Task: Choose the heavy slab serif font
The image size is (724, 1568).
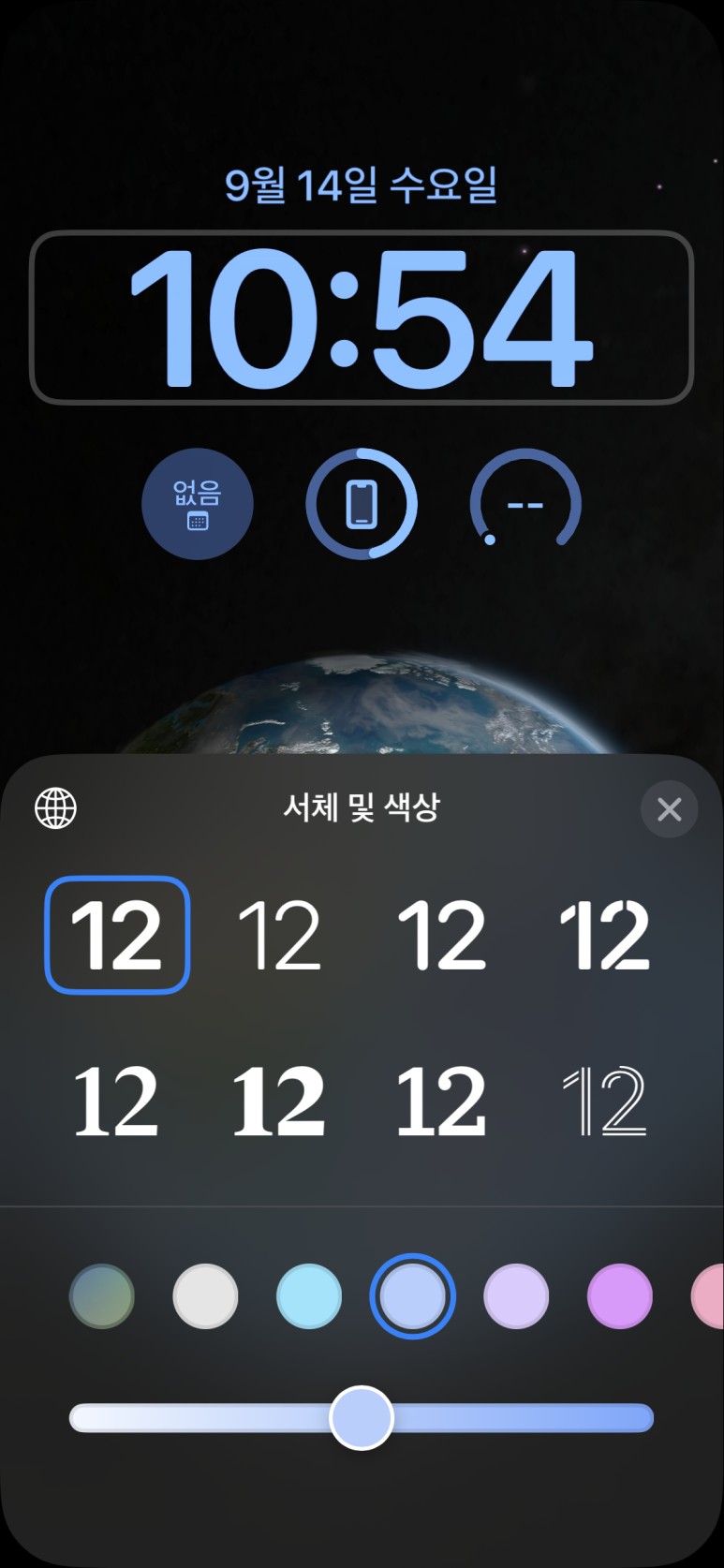Action: [x=279, y=1101]
